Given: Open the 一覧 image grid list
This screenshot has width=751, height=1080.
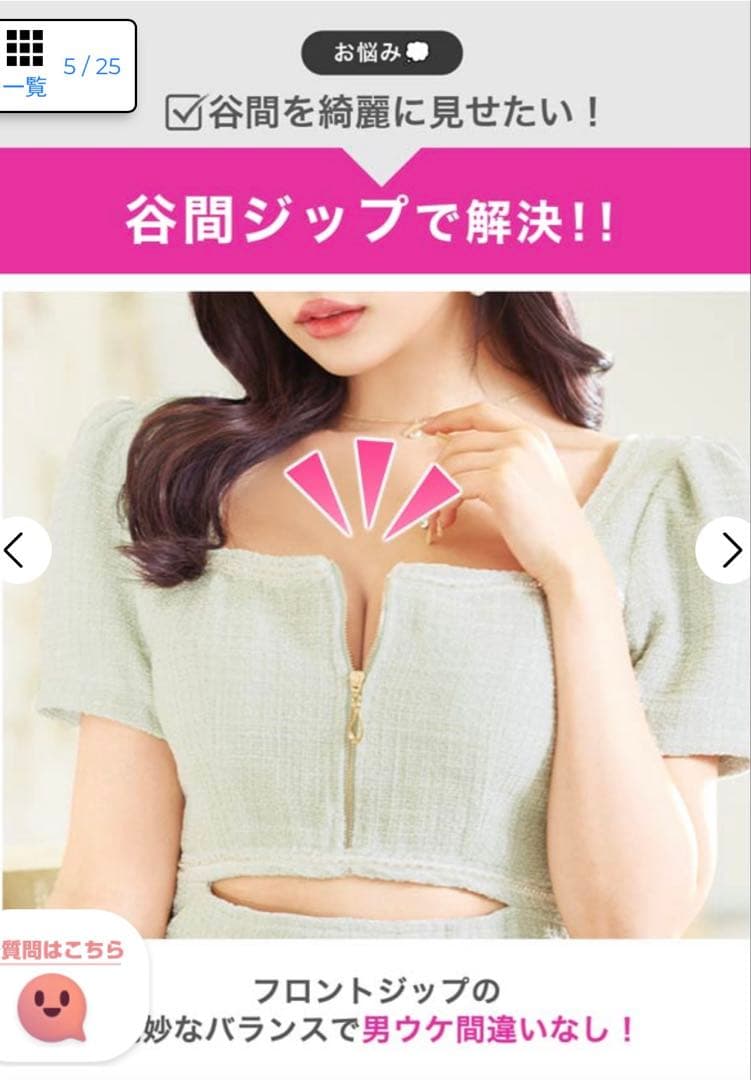Looking at the screenshot, I should point(25,63).
